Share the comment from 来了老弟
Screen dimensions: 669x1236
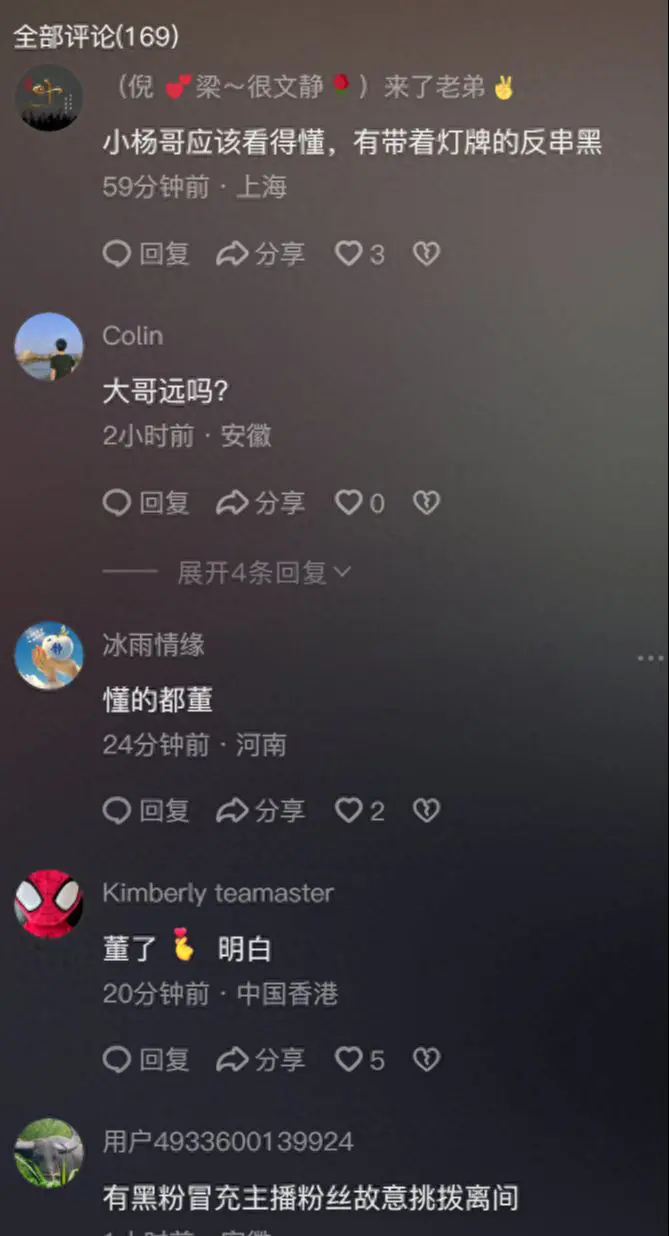tap(260, 254)
